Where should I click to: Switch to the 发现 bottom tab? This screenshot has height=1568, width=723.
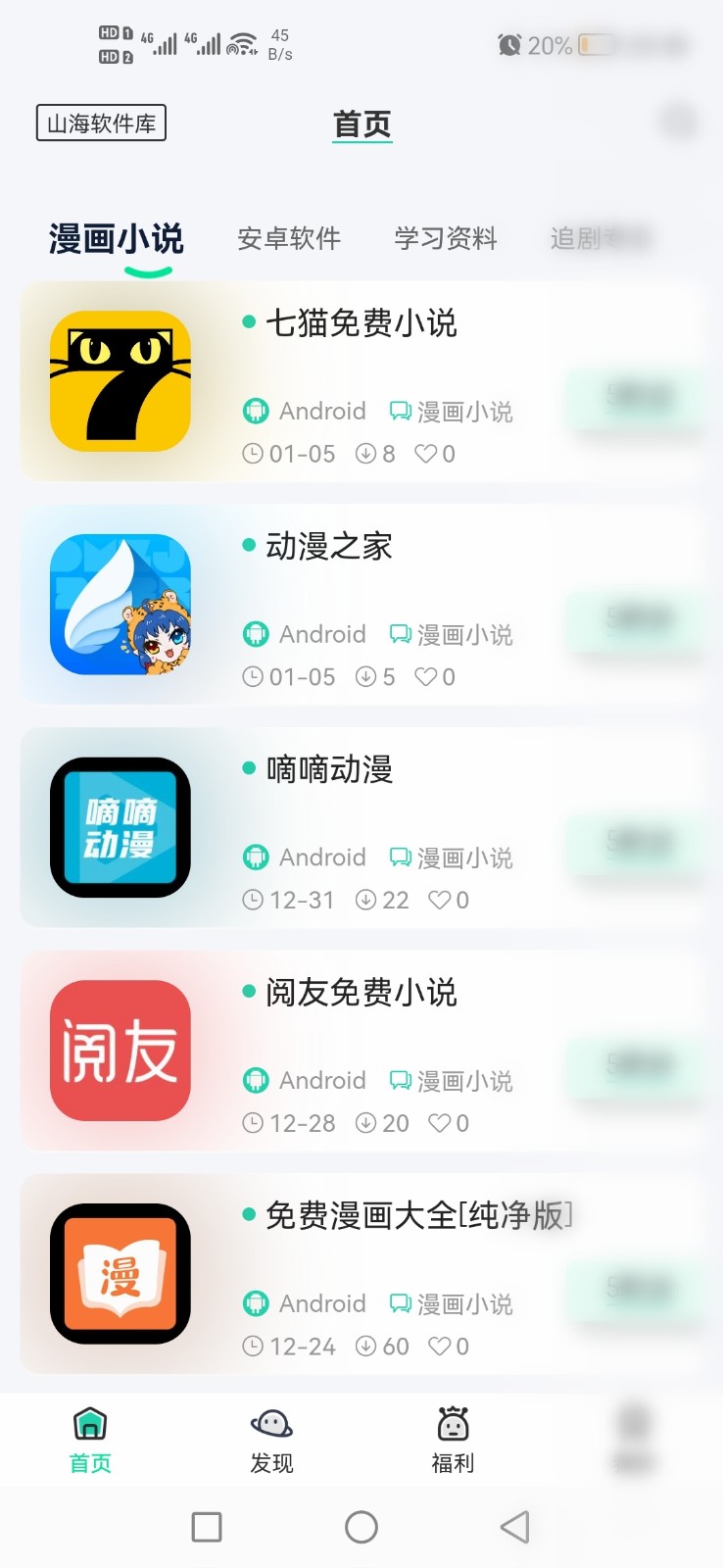[271, 1441]
